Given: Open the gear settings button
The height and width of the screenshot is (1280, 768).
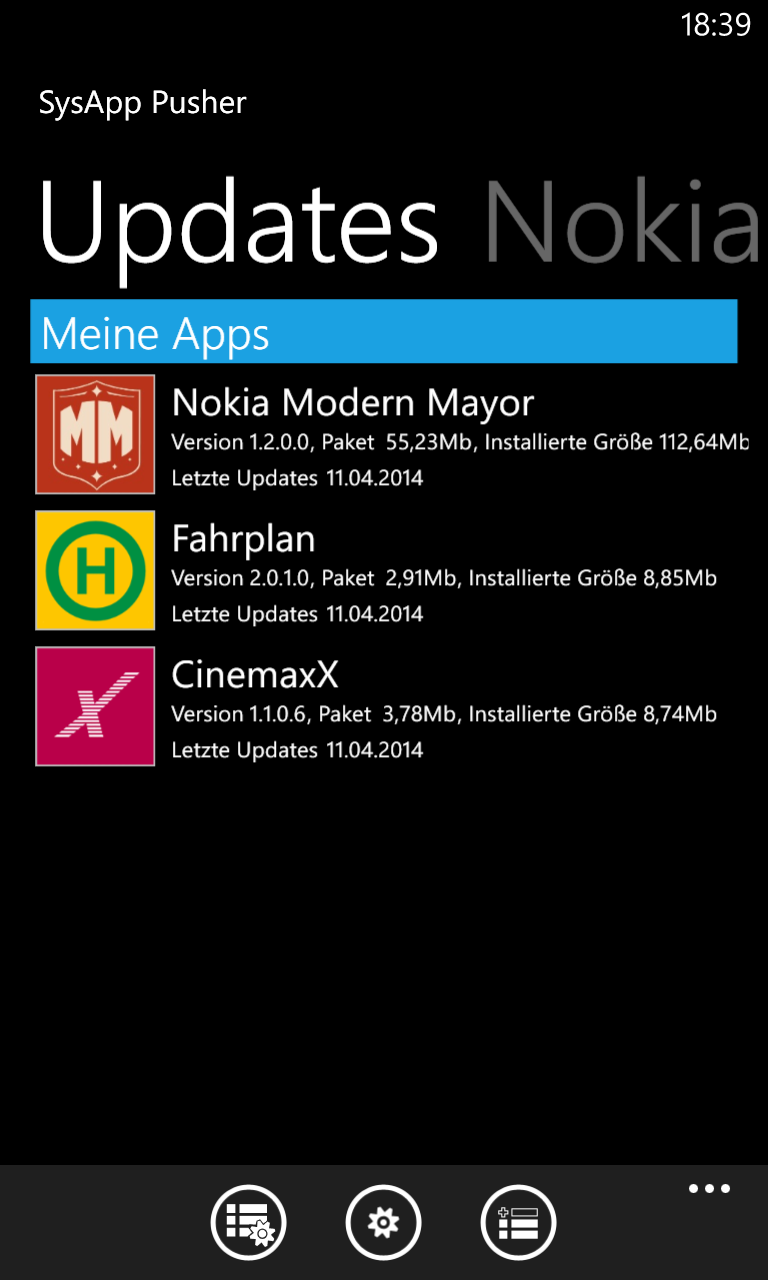Looking at the screenshot, I should (x=383, y=1222).
